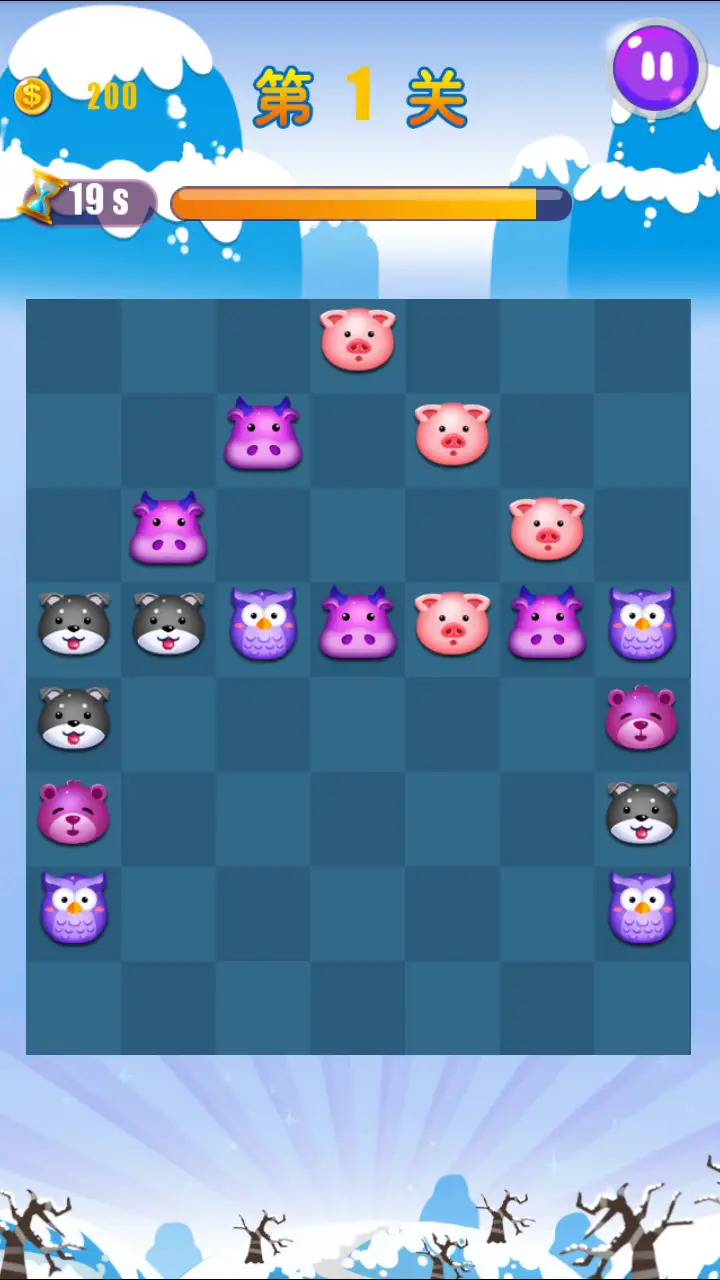720x1280 pixels.
Task: Tap the pink bear directly below an owl
Action: click(641, 718)
